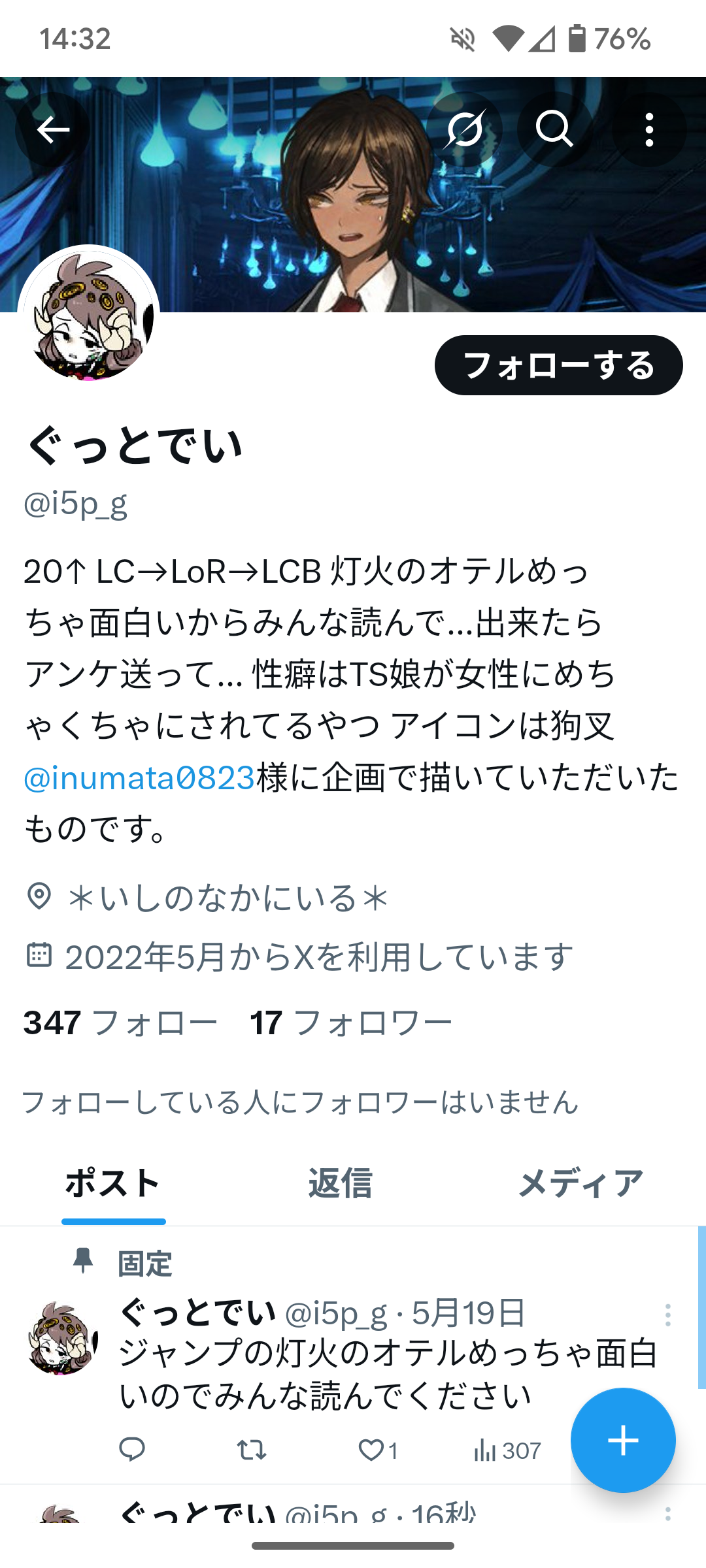Search within this profile
706x1568 pixels.
[554, 129]
